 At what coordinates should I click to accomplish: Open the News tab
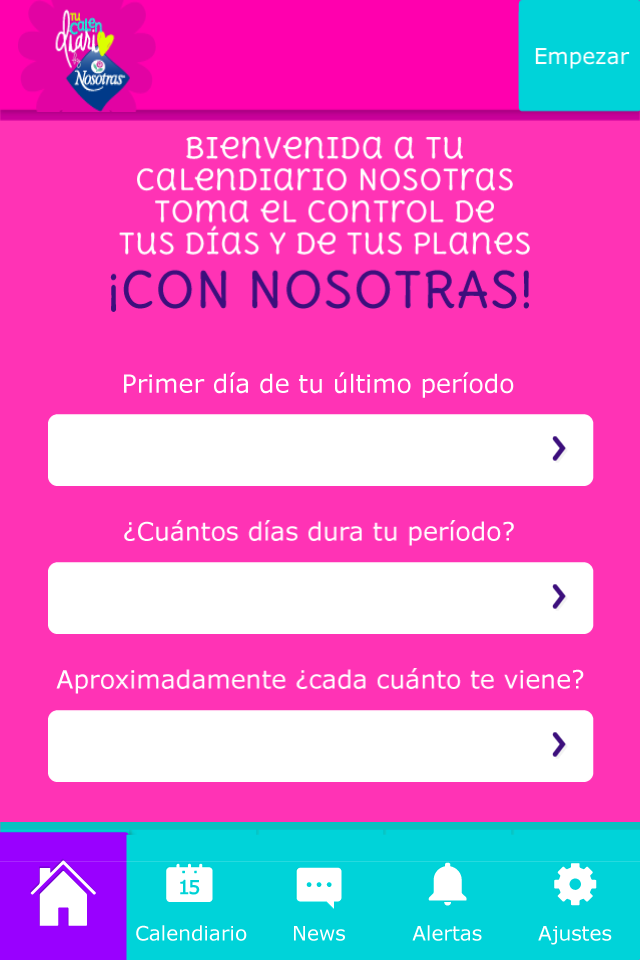click(319, 903)
